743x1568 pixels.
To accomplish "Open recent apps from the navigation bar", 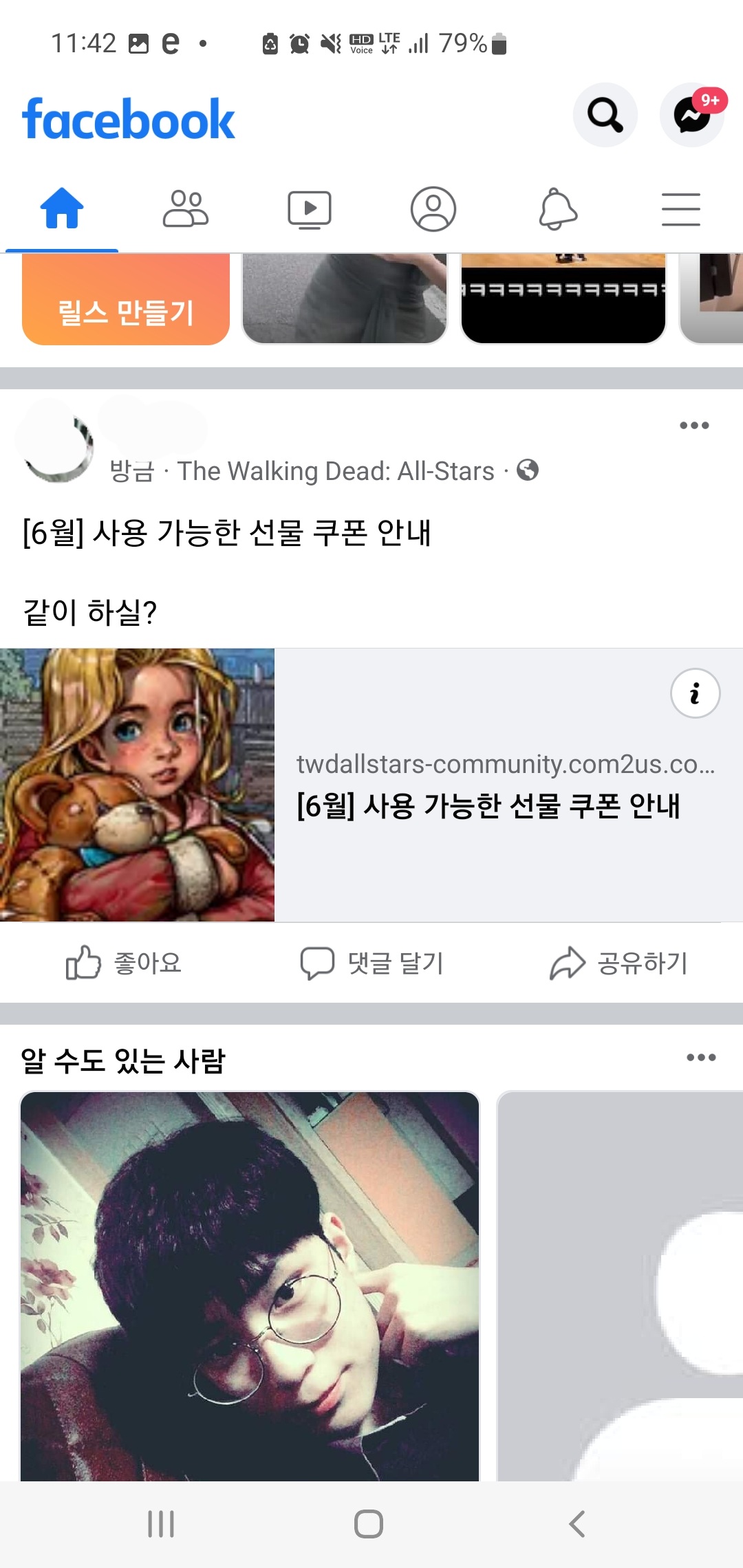I will 161,1524.
